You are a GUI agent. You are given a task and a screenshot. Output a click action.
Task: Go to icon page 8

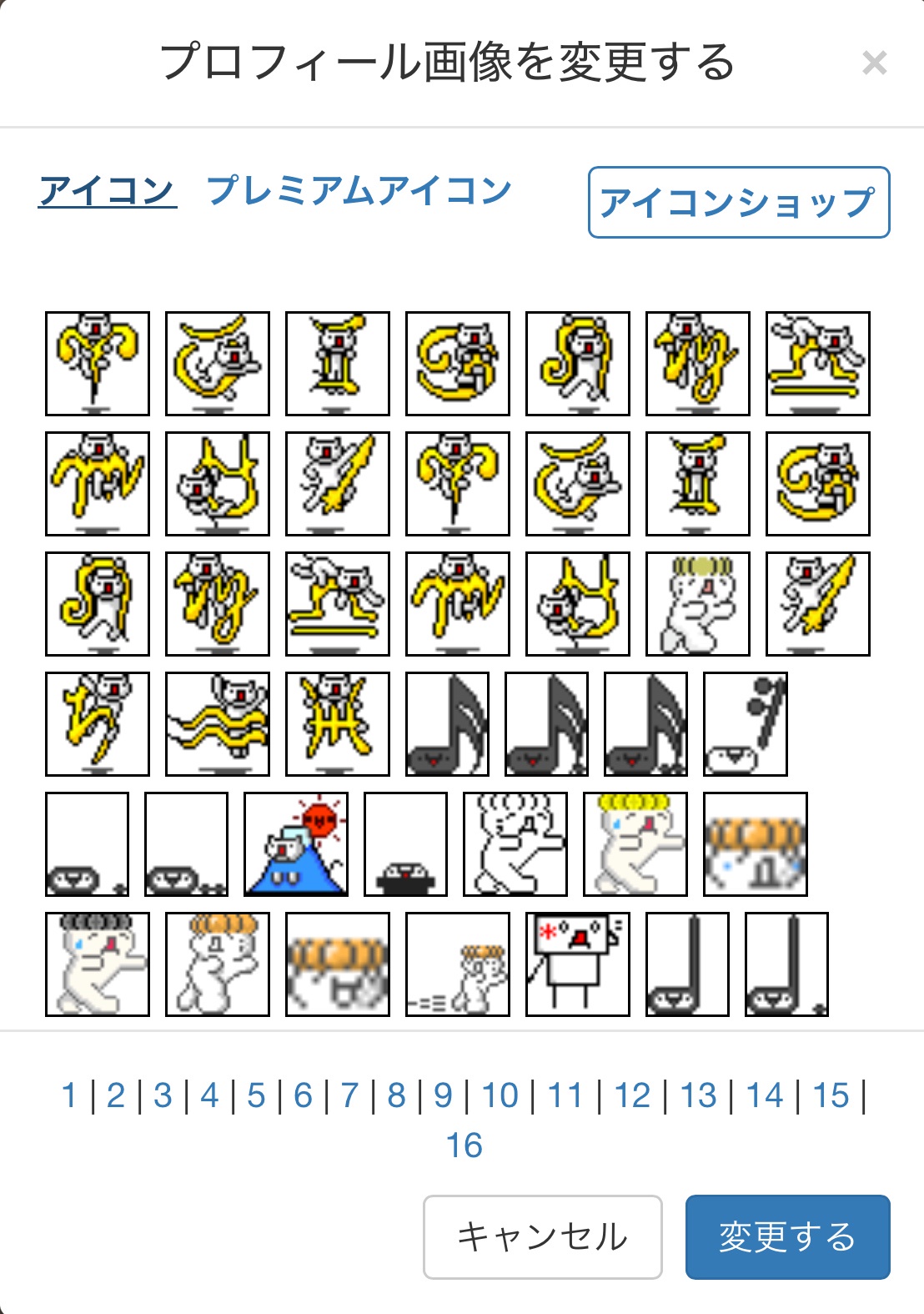pos(397,1095)
